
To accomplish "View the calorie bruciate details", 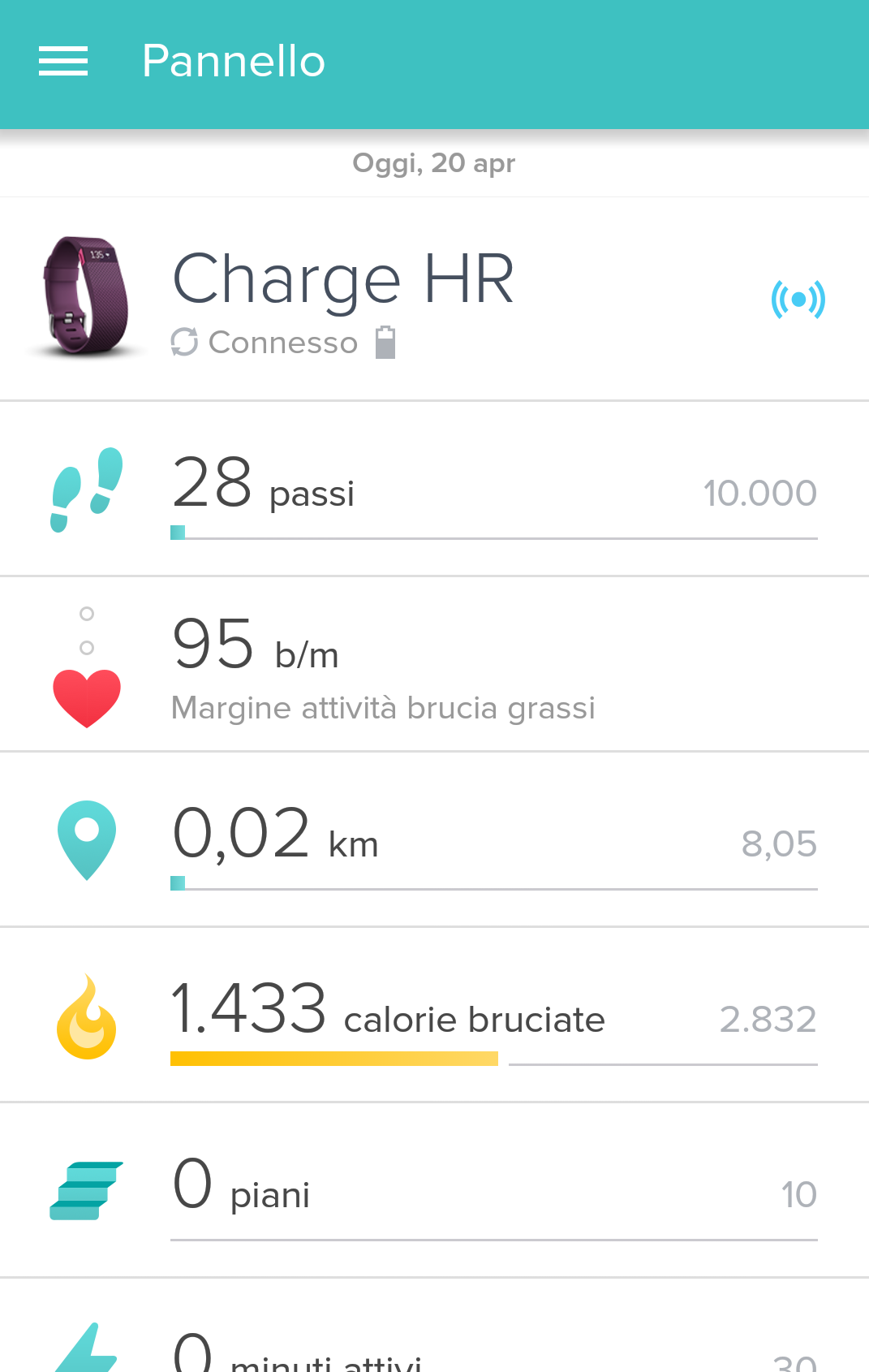I will [x=434, y=1015].
